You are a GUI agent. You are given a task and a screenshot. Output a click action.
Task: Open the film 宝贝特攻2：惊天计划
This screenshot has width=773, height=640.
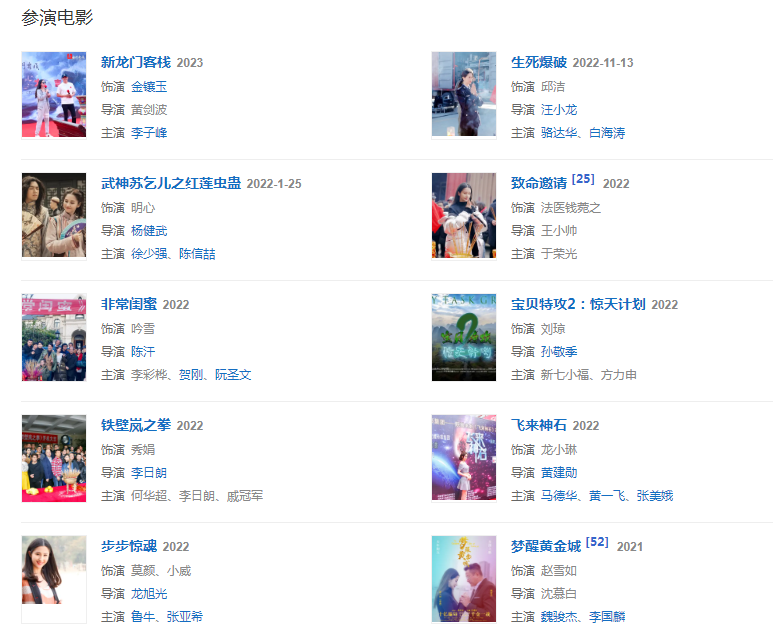(x=578, y=304)
